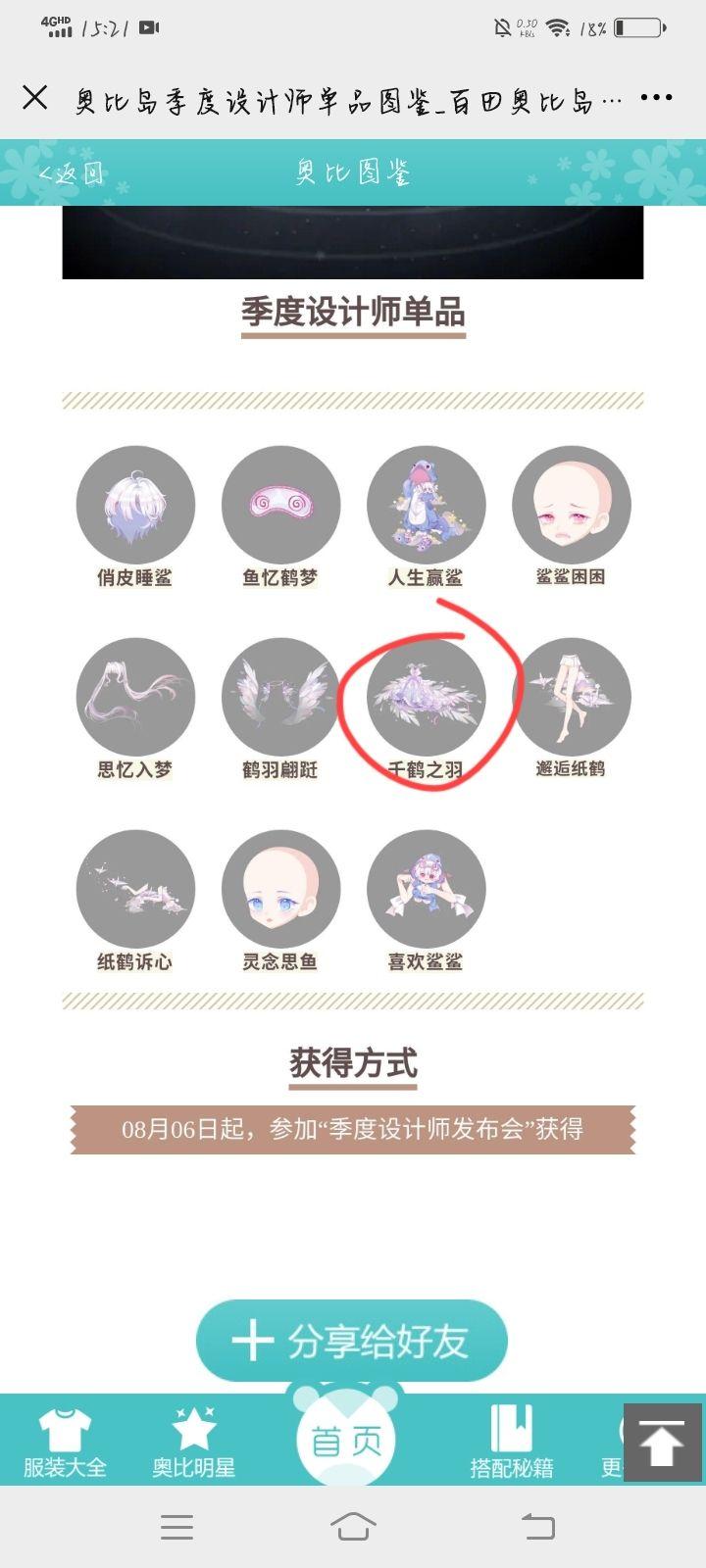
Task: Go to the 首页 home tab
Action: coord(346,1441)
